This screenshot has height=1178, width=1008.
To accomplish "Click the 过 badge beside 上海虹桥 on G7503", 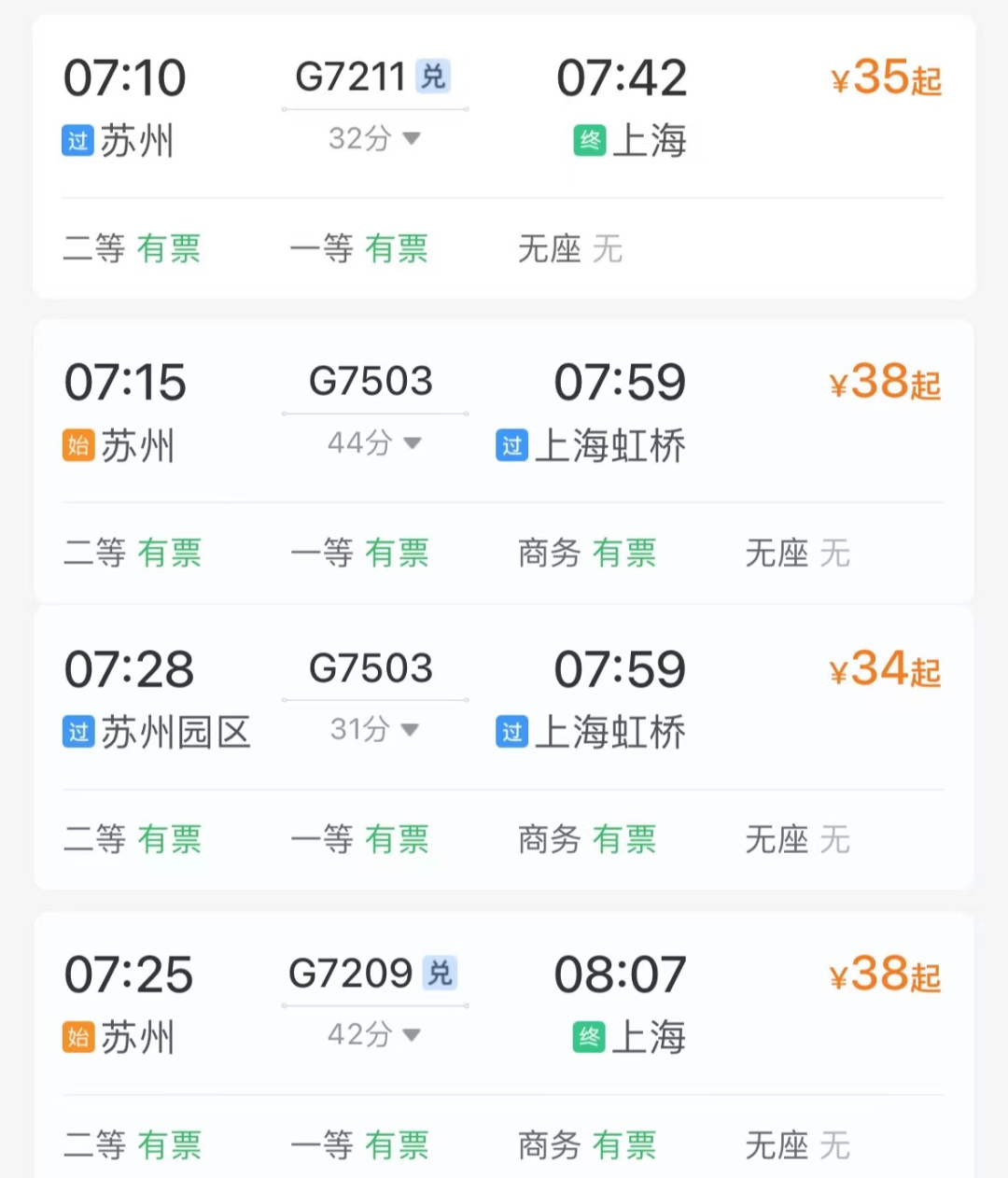I will tap(511, 446).
